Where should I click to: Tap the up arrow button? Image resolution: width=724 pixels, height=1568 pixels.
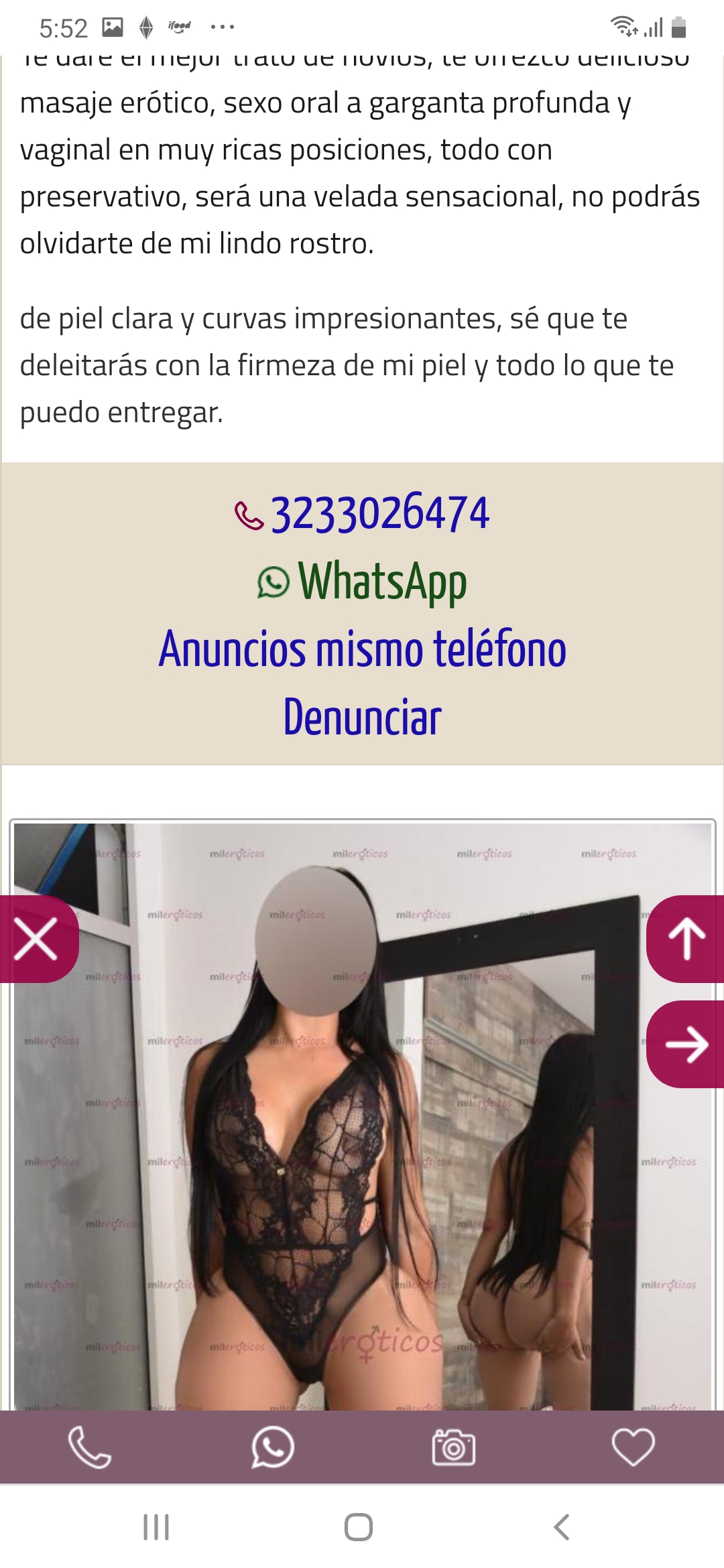(686, 939)
